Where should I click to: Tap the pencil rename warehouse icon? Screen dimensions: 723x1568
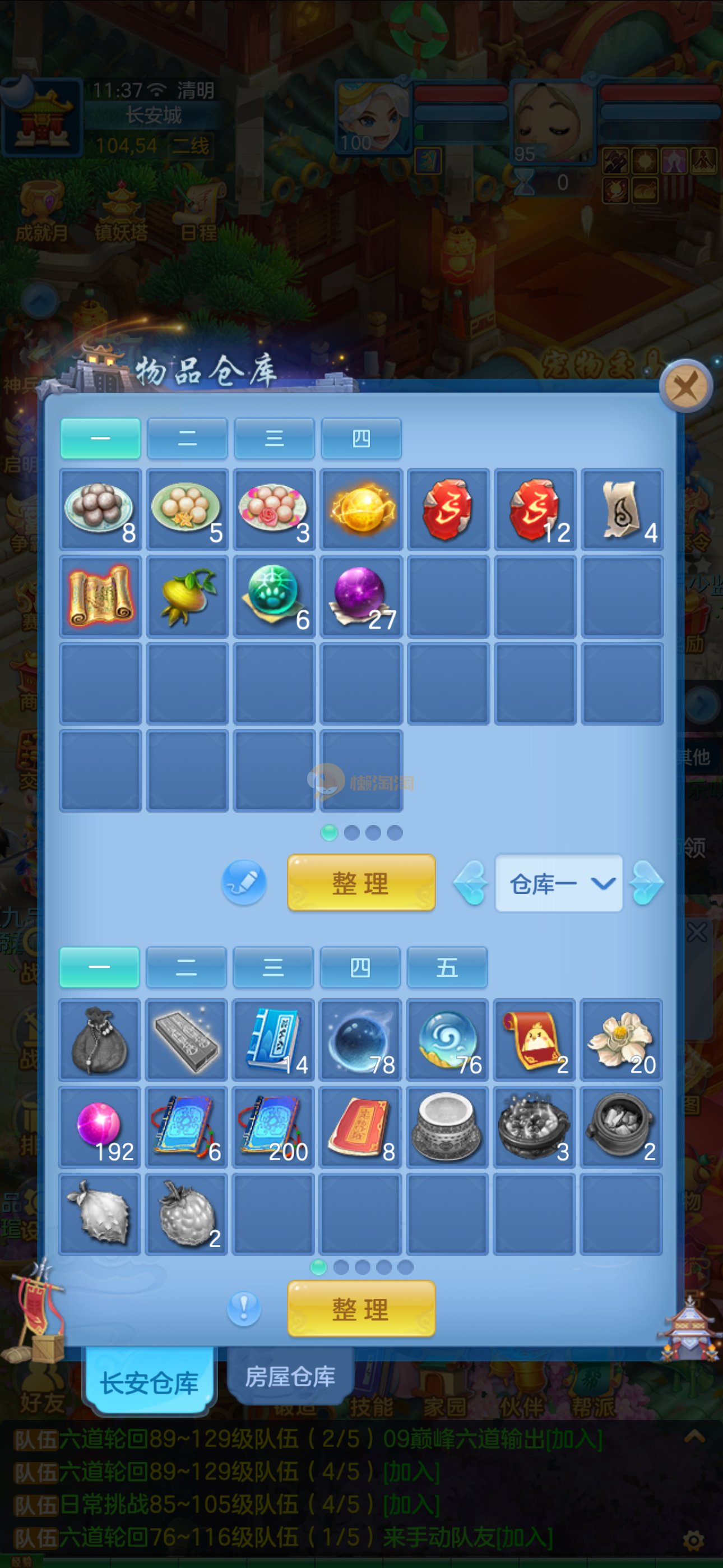[244, 882]
